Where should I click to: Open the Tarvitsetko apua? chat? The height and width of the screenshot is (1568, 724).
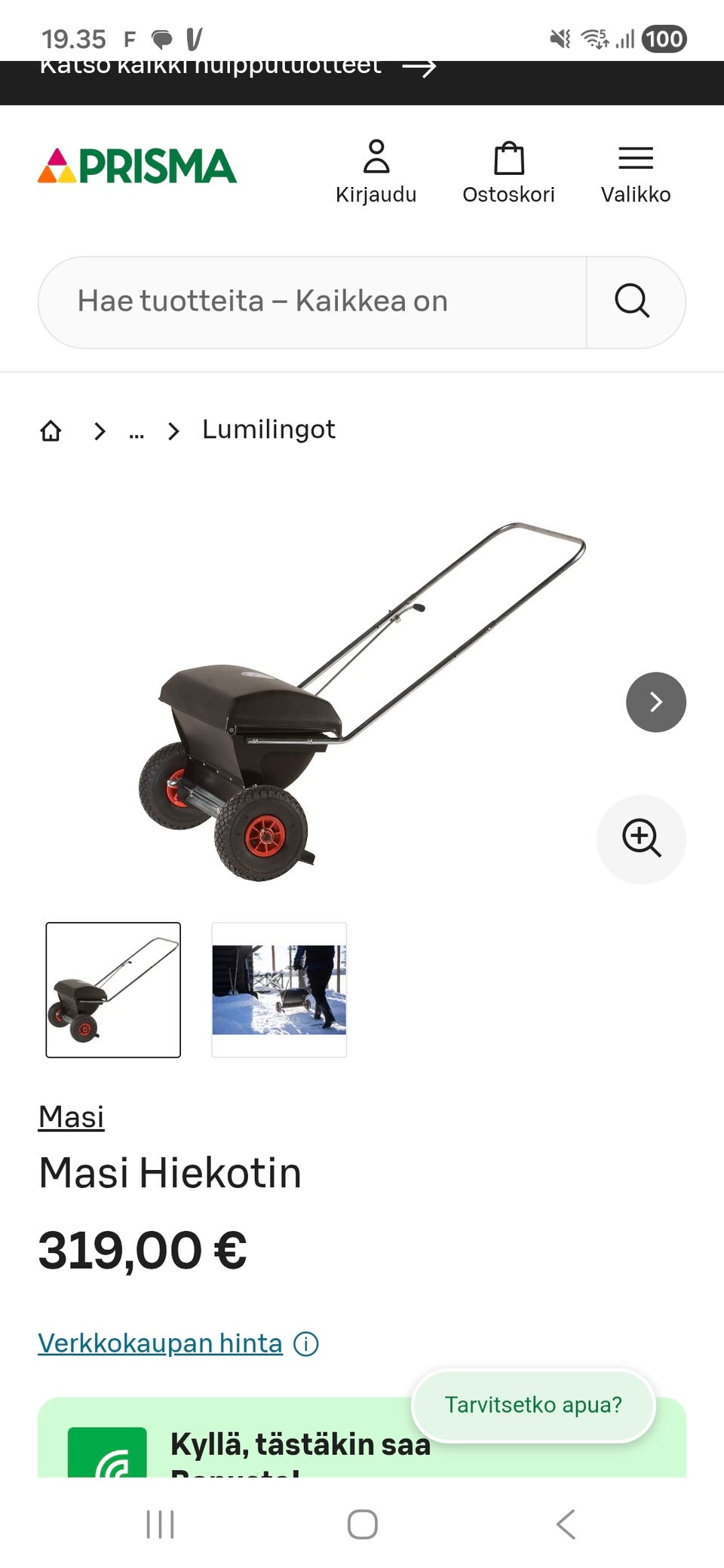[533, 1405]
